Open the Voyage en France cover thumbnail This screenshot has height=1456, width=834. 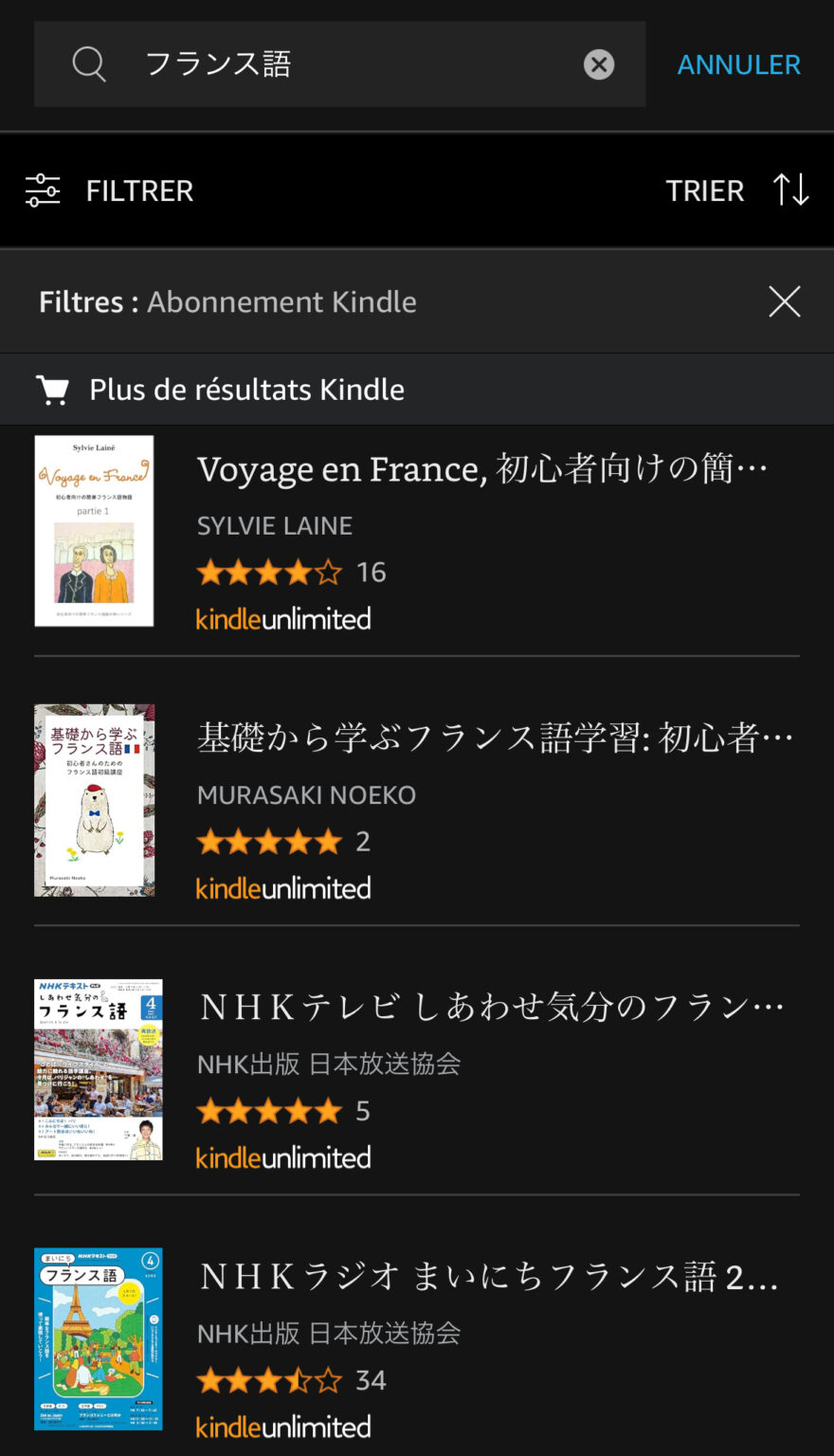(x=94, y=531)
